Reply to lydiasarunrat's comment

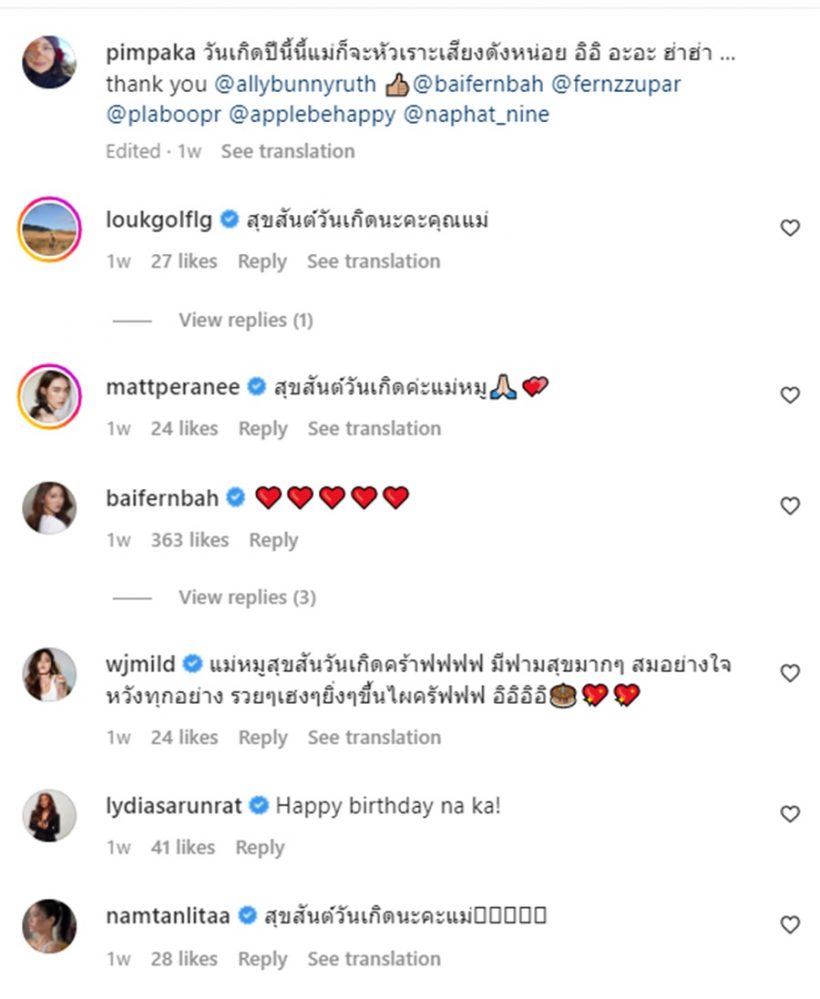click(259, 848)
